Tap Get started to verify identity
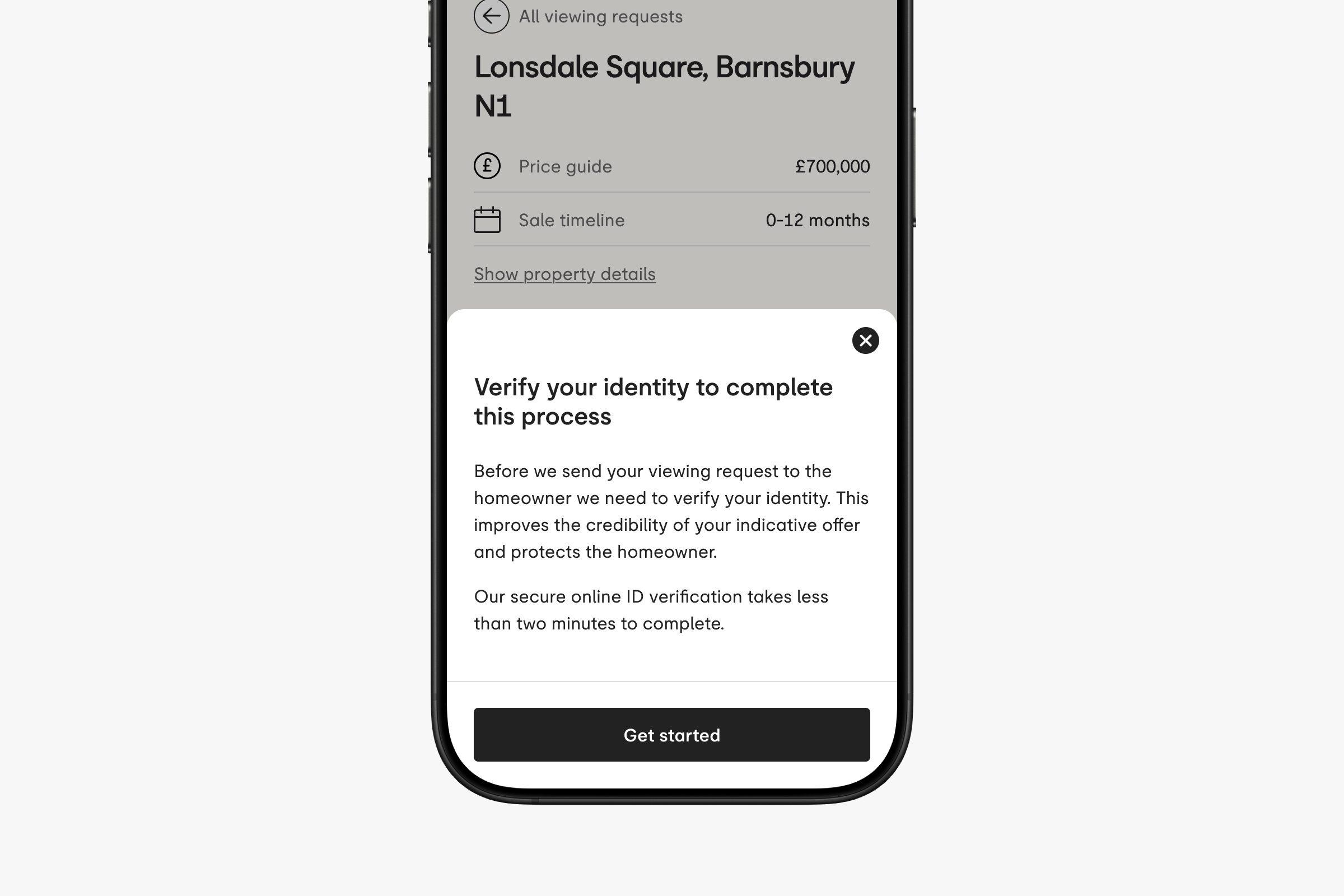The height and width of the screenshot is (896, 1344). coord(671,734)
